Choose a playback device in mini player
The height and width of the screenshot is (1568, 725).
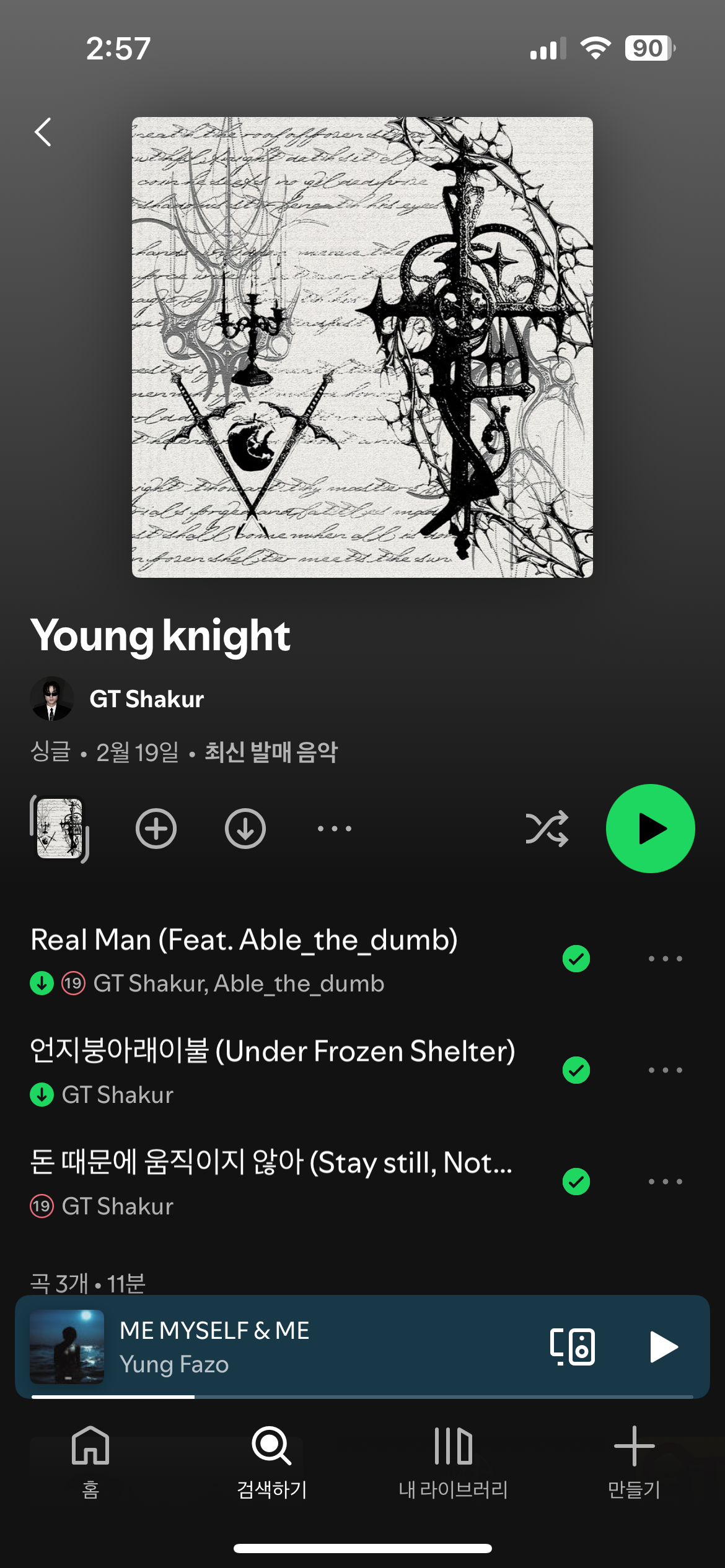coord(573,1346)
